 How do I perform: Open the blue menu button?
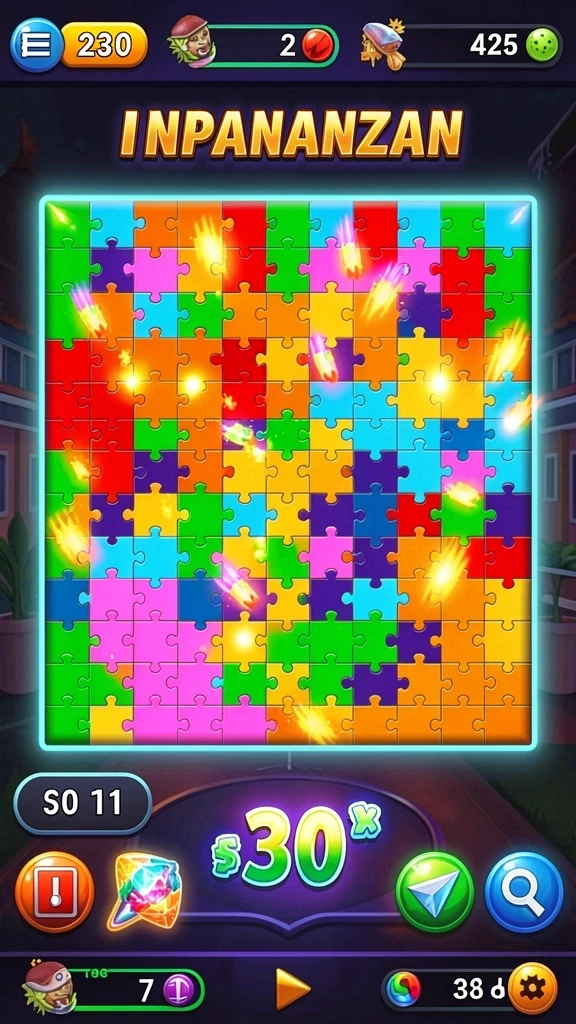coord(36,45)
